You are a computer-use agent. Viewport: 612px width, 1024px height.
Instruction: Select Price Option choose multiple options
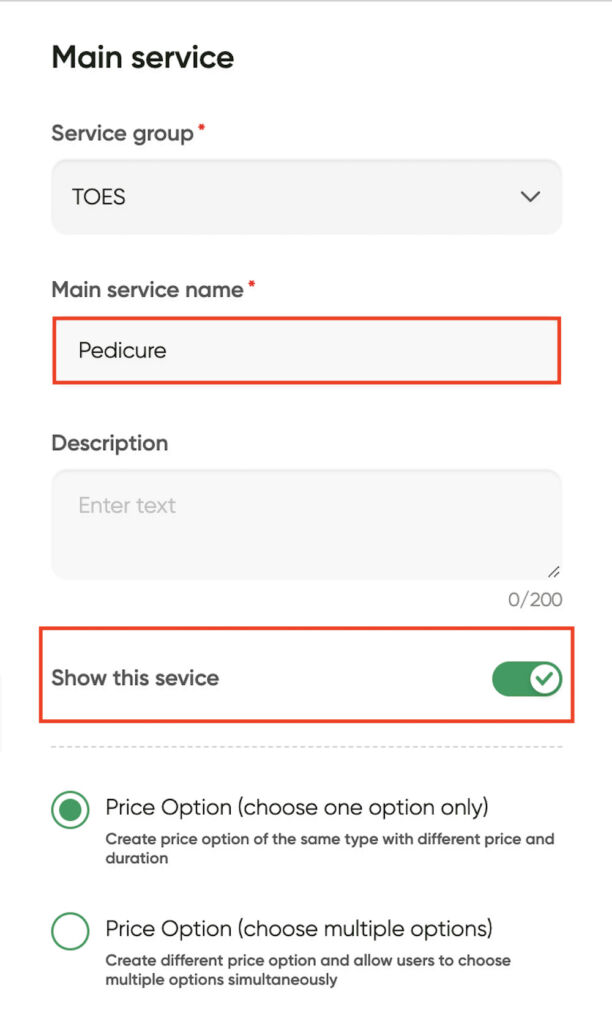70,931
